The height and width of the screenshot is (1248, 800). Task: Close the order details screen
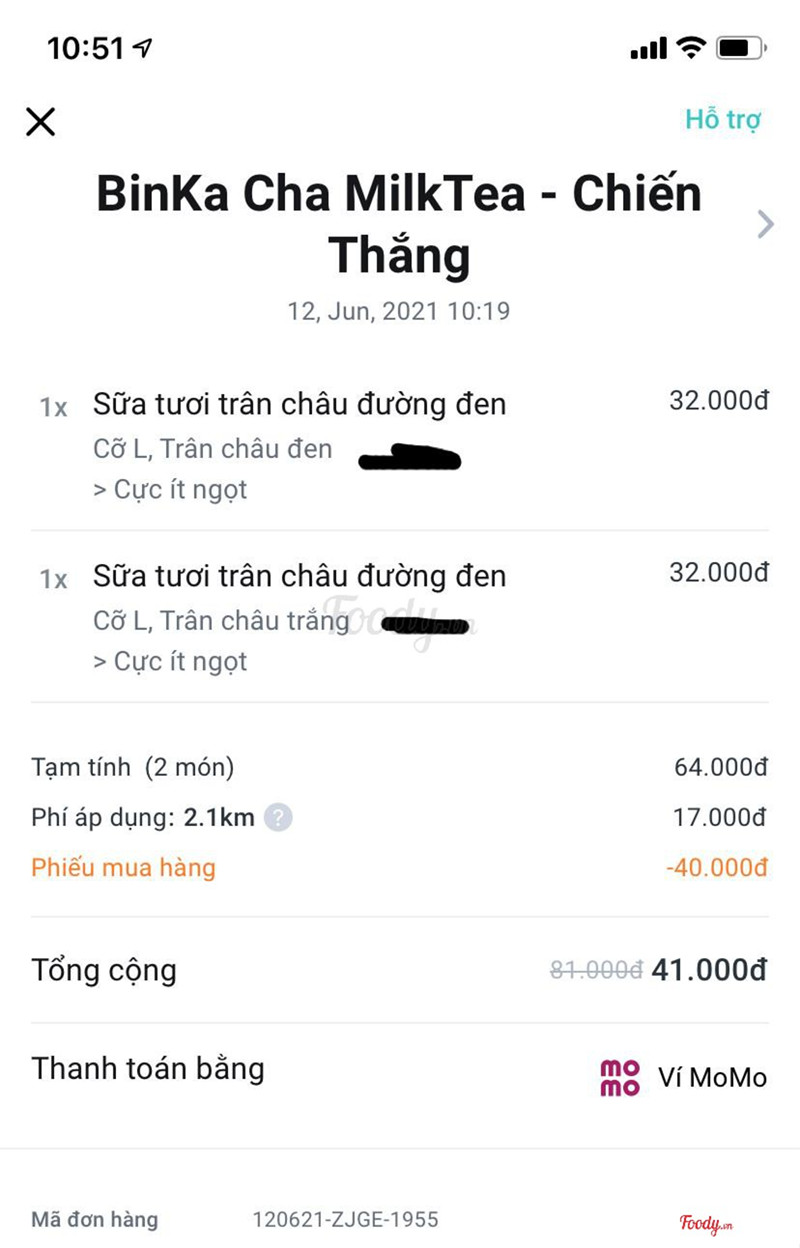tap(40, 122)
